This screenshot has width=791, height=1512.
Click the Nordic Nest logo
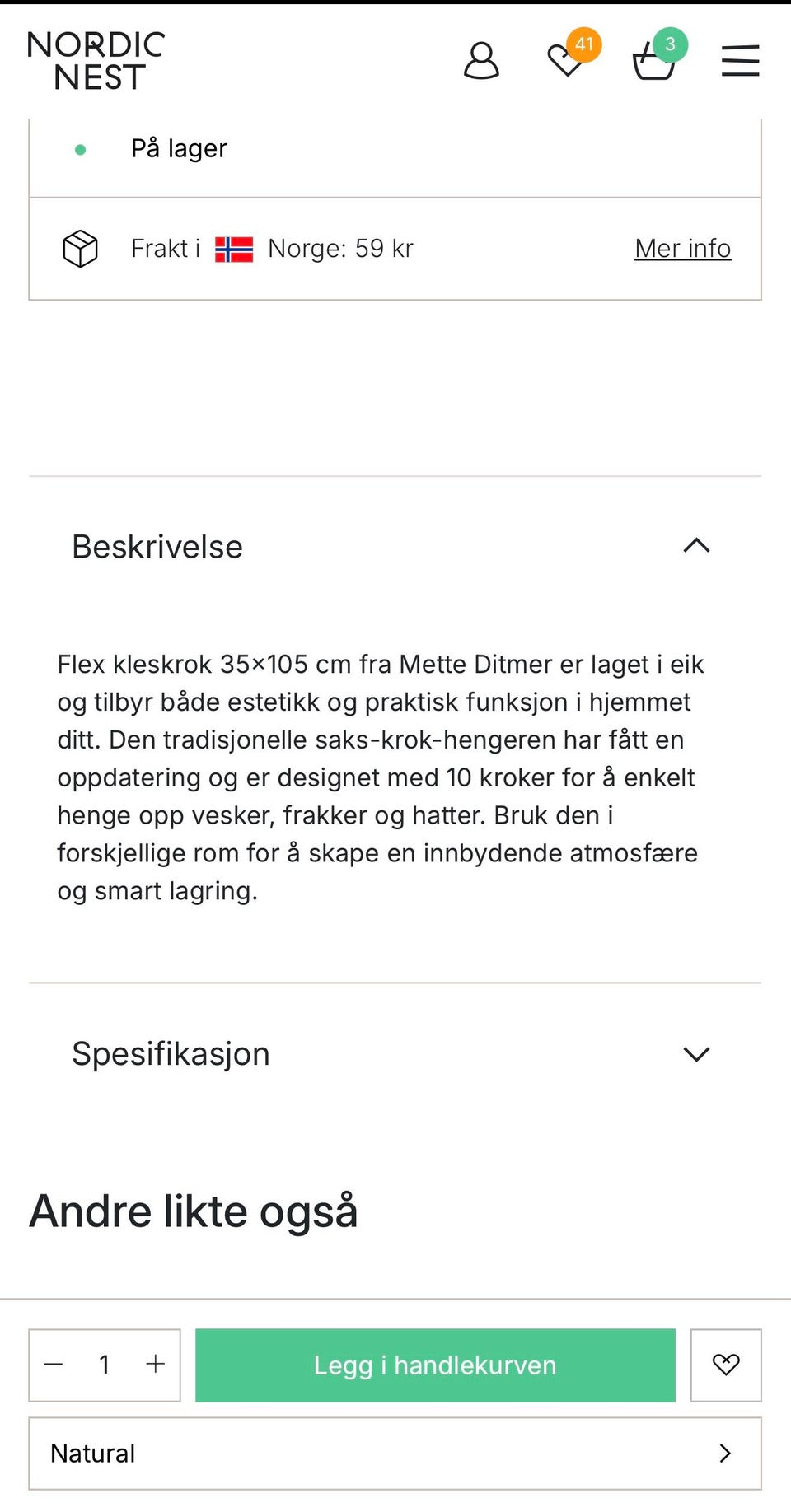[96, 58]
